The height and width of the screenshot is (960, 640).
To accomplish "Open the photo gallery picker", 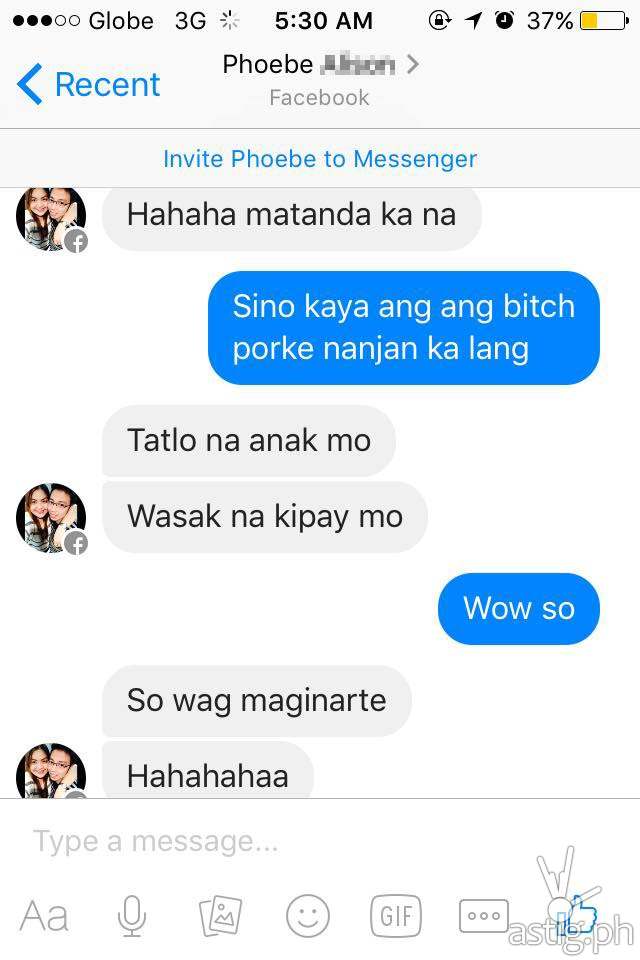I will click(220, 915).
